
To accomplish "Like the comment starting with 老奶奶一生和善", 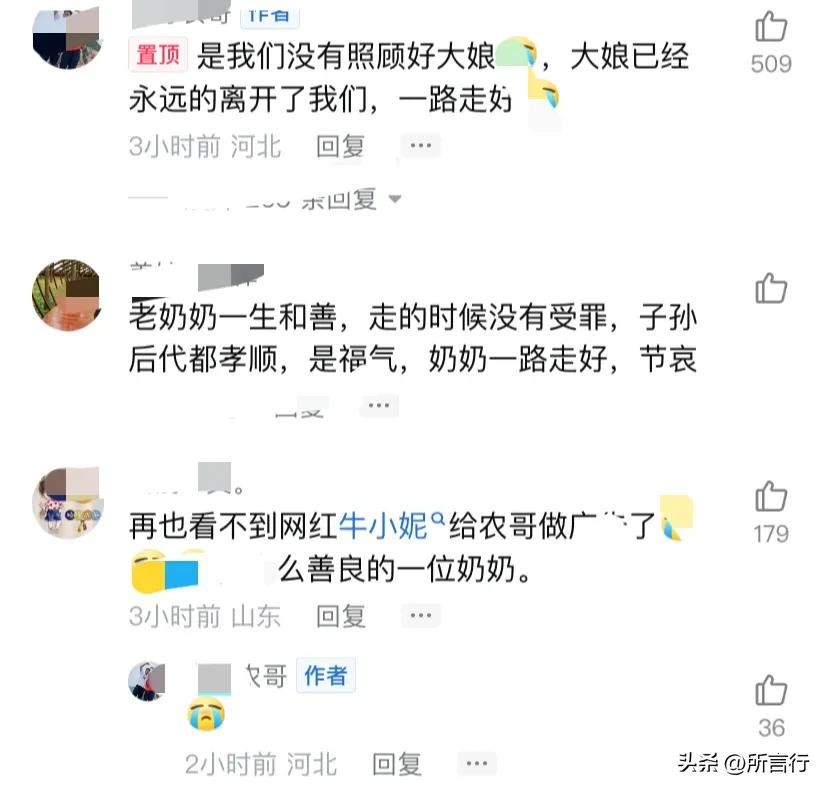I will coord(771,288).
